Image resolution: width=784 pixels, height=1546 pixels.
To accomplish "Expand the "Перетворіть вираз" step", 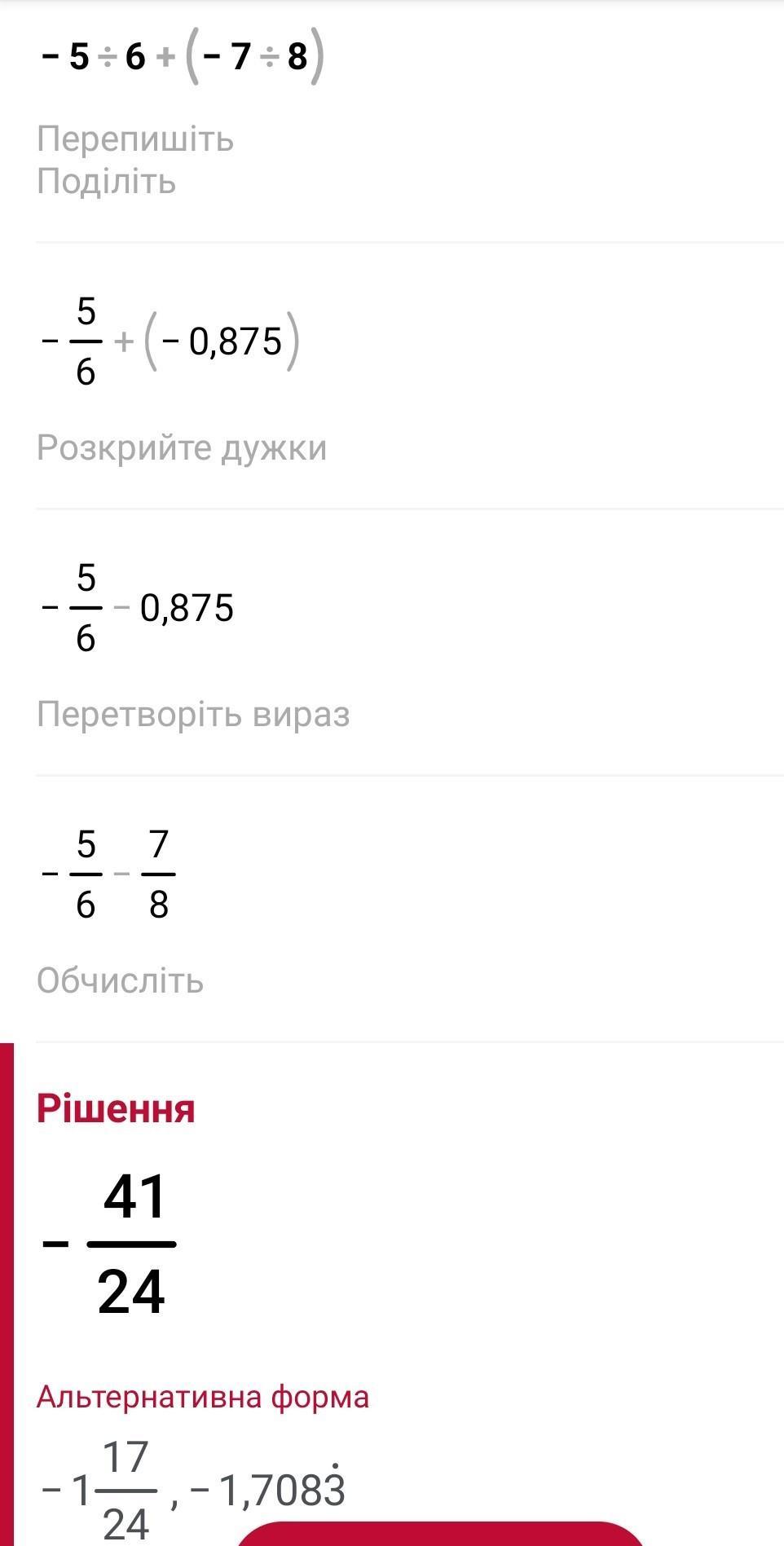I will [193, 714].
